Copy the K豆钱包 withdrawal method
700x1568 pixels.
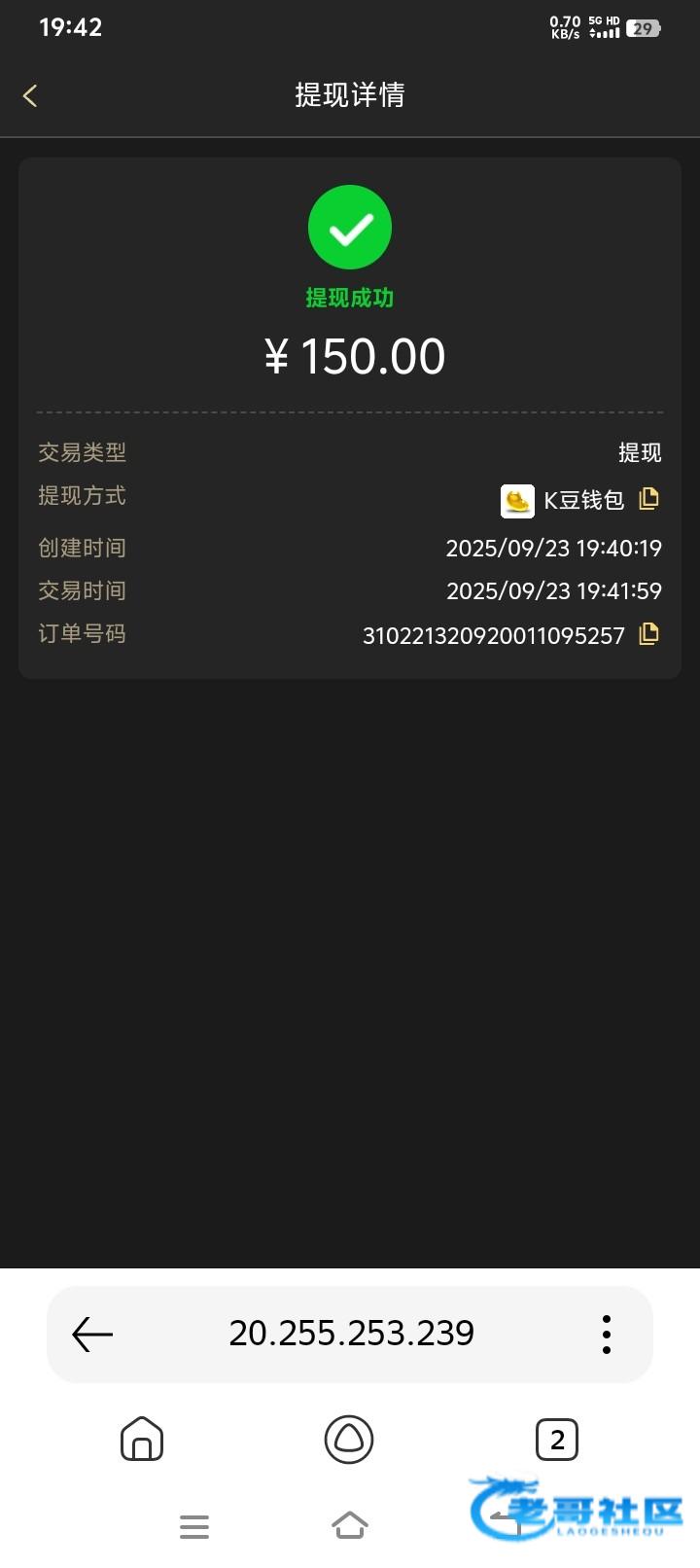[x=648, y=499]
